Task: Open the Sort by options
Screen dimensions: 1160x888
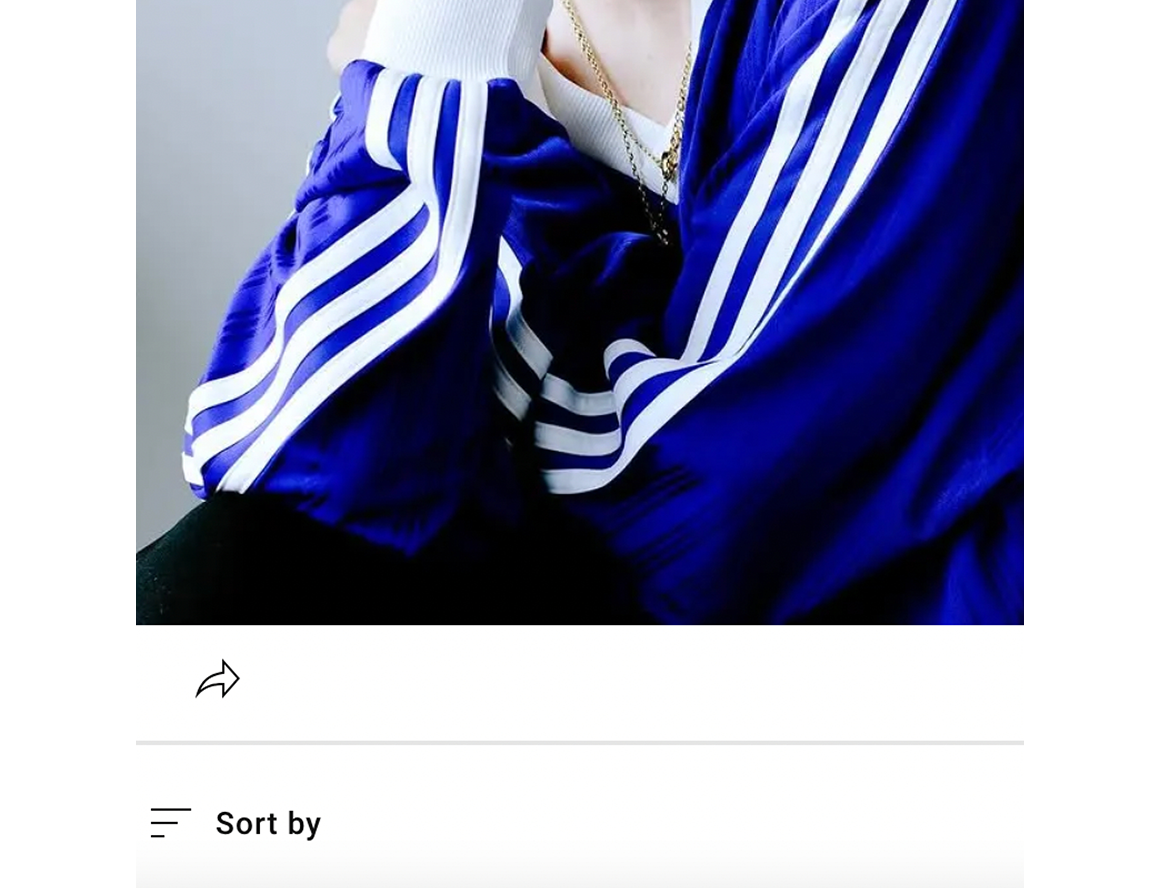Action: coord(237,823)
